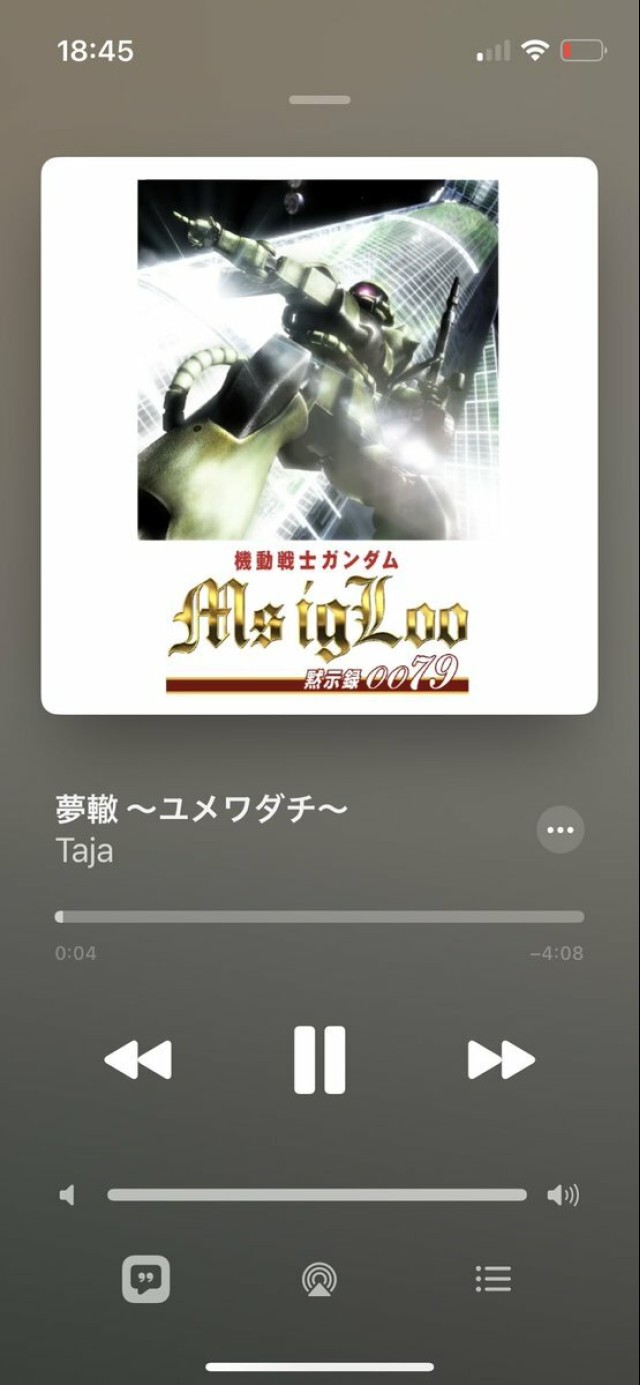Viewport: 640px width, 1385px height.
Task: Tap the playback progress bar
Action: 320,917
